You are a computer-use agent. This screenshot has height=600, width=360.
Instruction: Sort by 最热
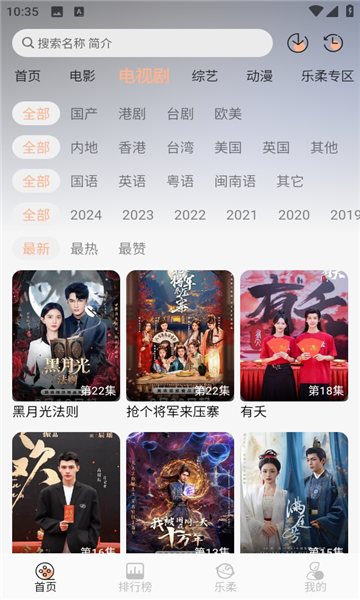click(84, 249)
